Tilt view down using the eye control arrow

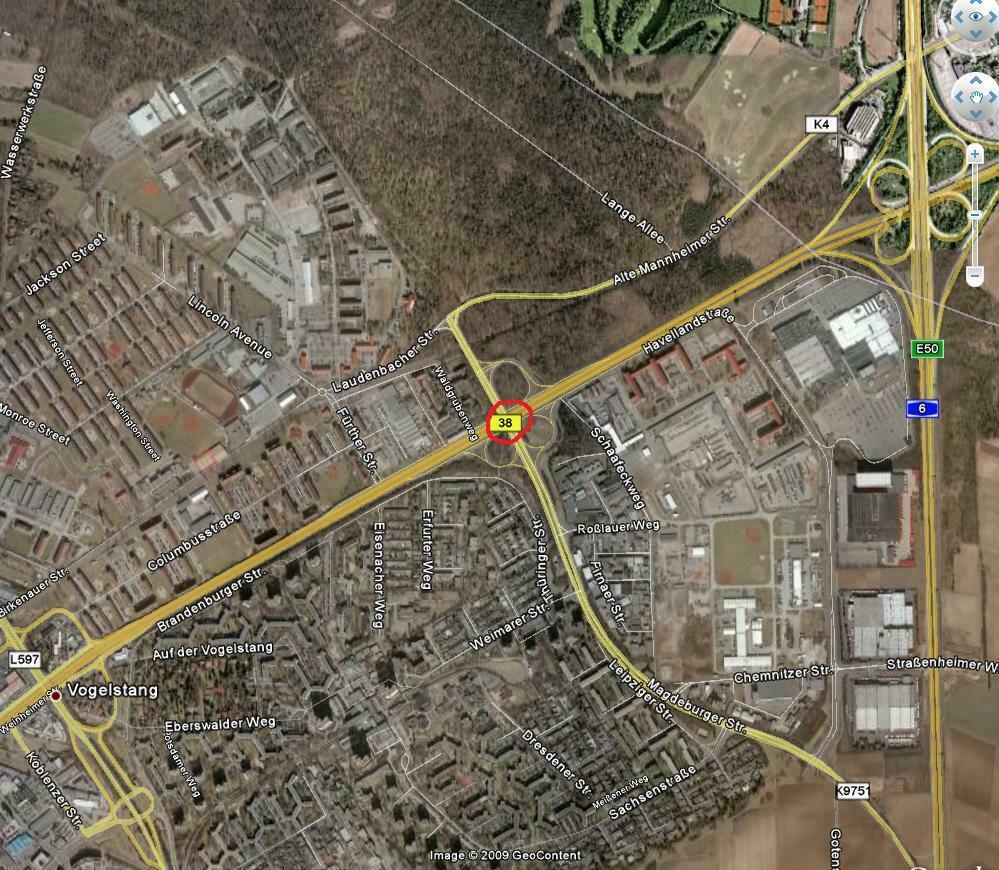pos(976,33)
